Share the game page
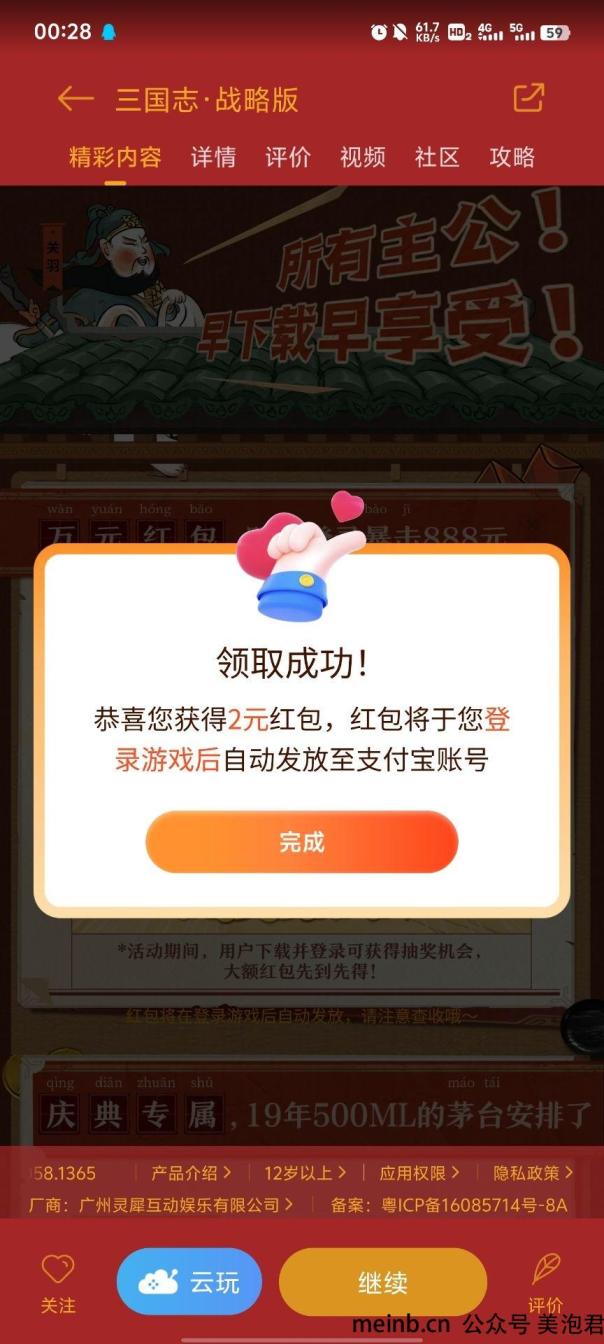Viewport: 604px width, 1344px height. [528, 98]
